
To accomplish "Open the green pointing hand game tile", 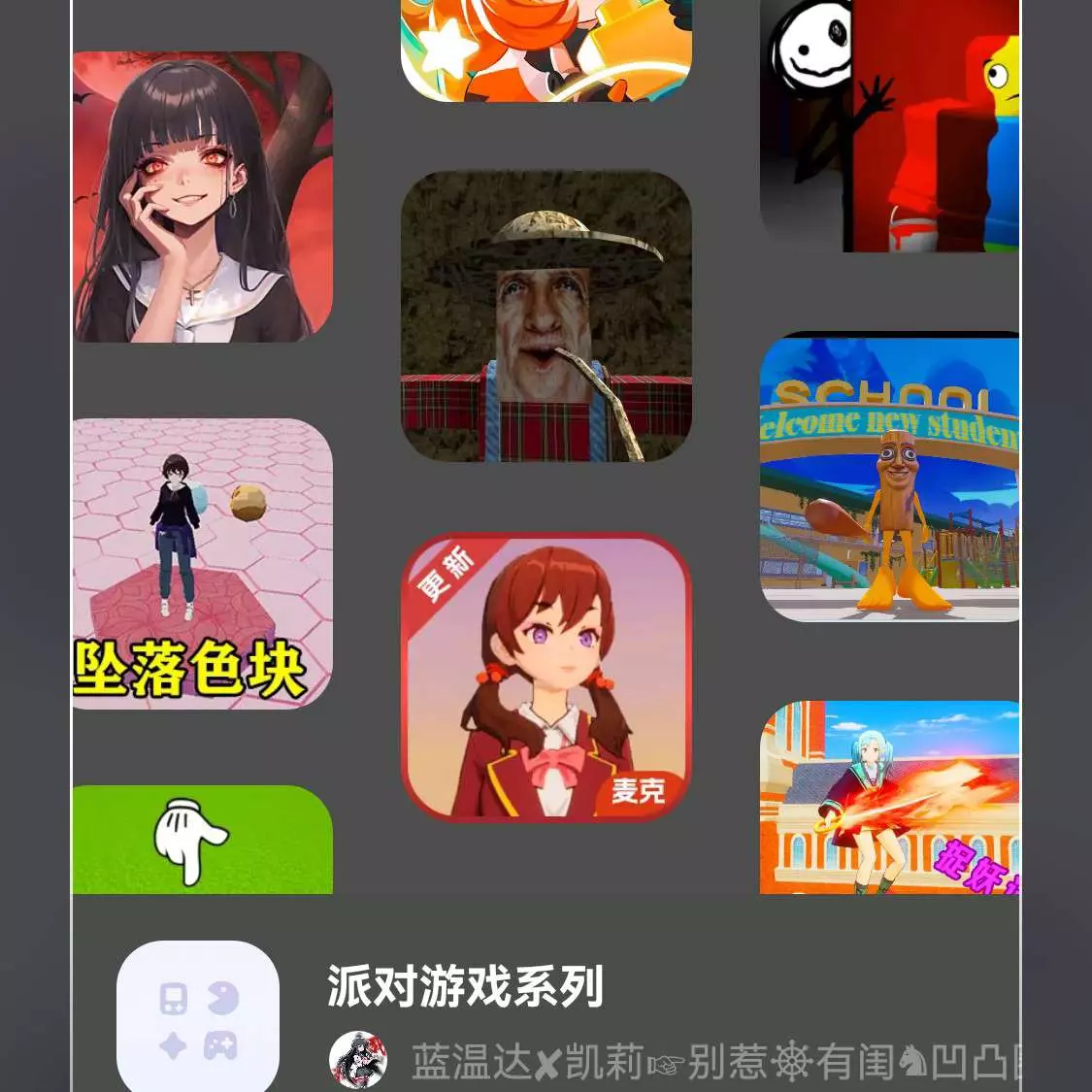I will pyautogui.click(x=202, y=839).
